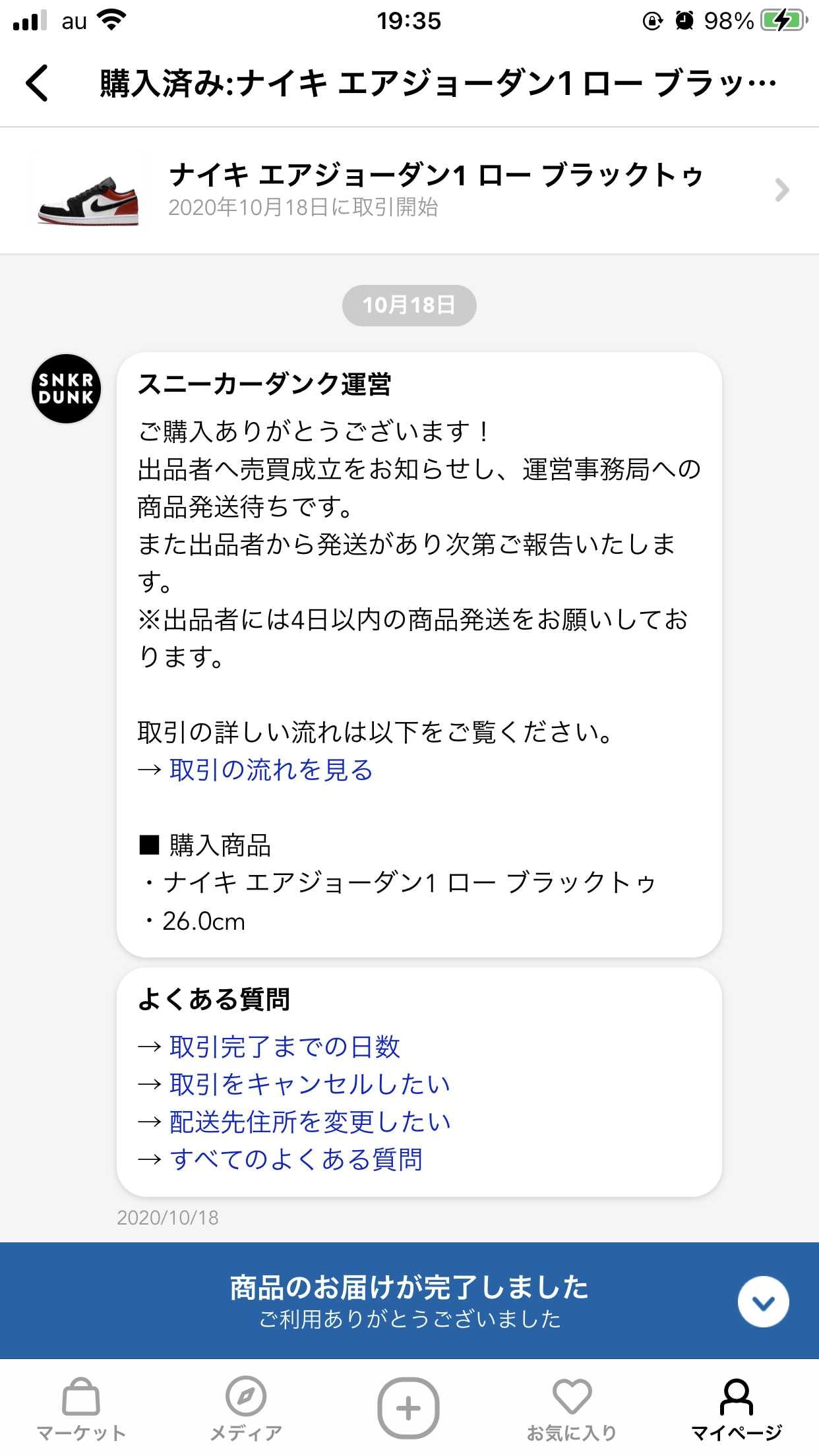Image resolution: width=819 pixels, height=1456 pixels.
Task: Tap the plus button in bottom bar
Action: 409,1408
